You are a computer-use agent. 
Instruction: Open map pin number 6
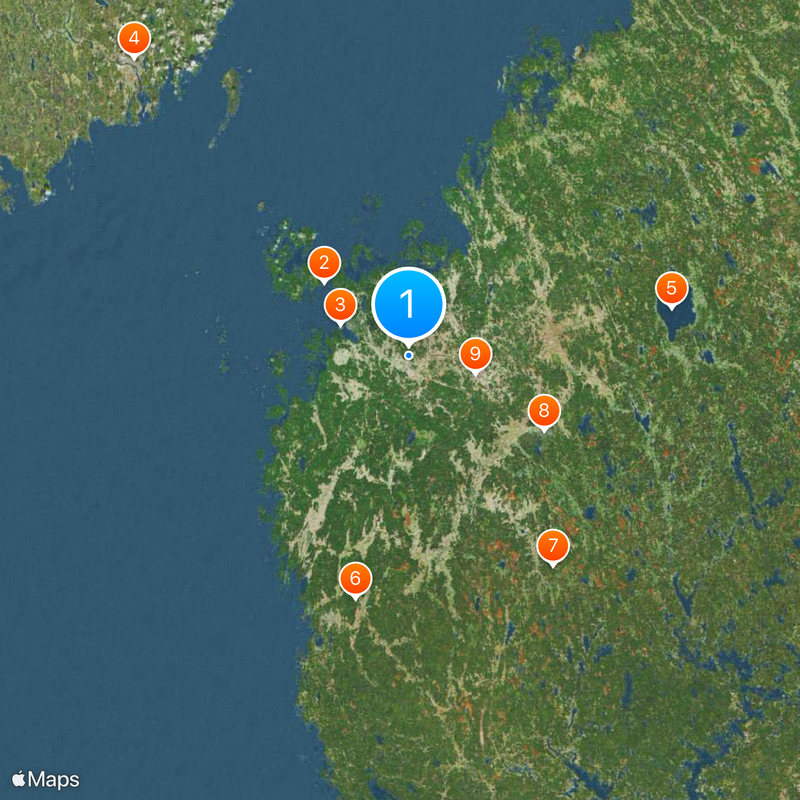coord(355,578)
